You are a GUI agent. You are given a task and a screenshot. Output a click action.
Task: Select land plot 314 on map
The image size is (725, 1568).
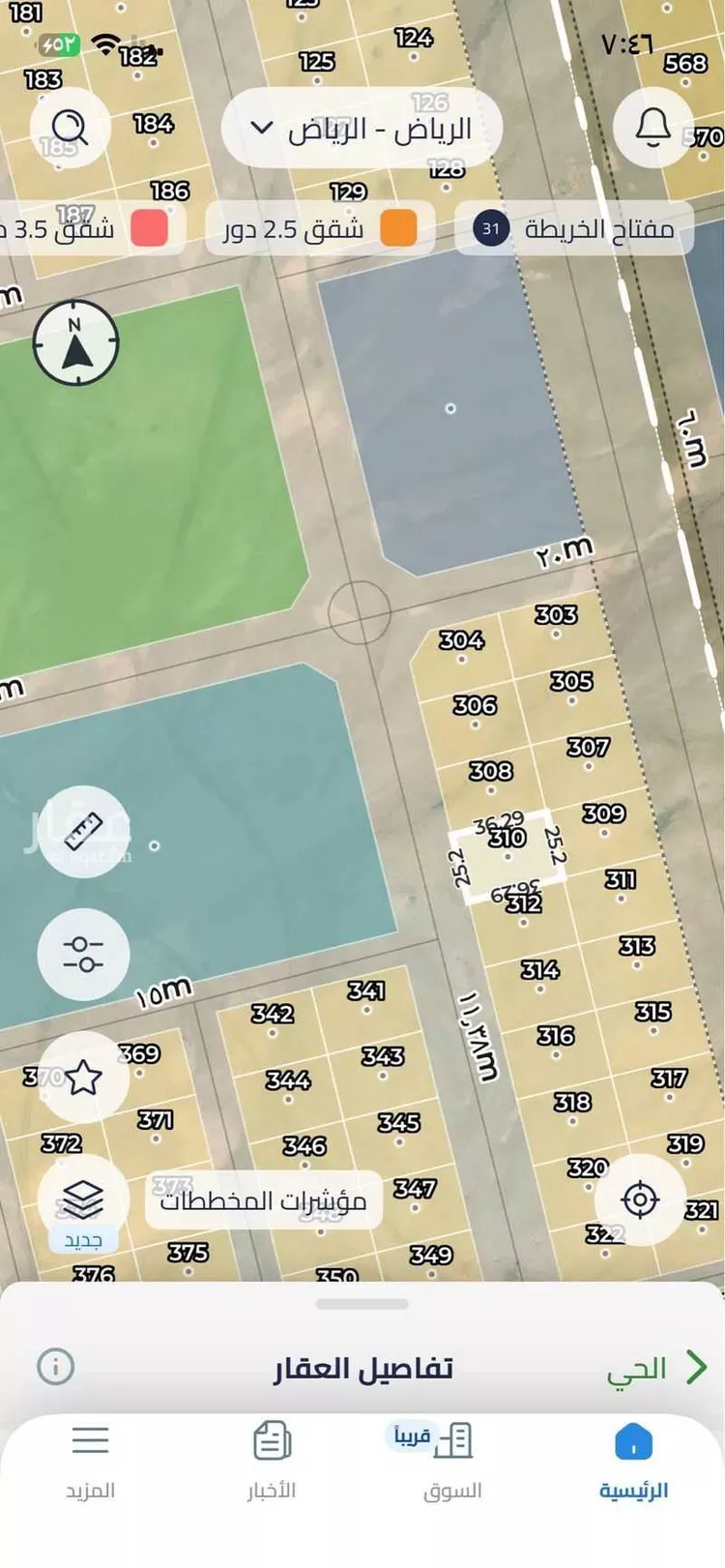tap(539, 970)
